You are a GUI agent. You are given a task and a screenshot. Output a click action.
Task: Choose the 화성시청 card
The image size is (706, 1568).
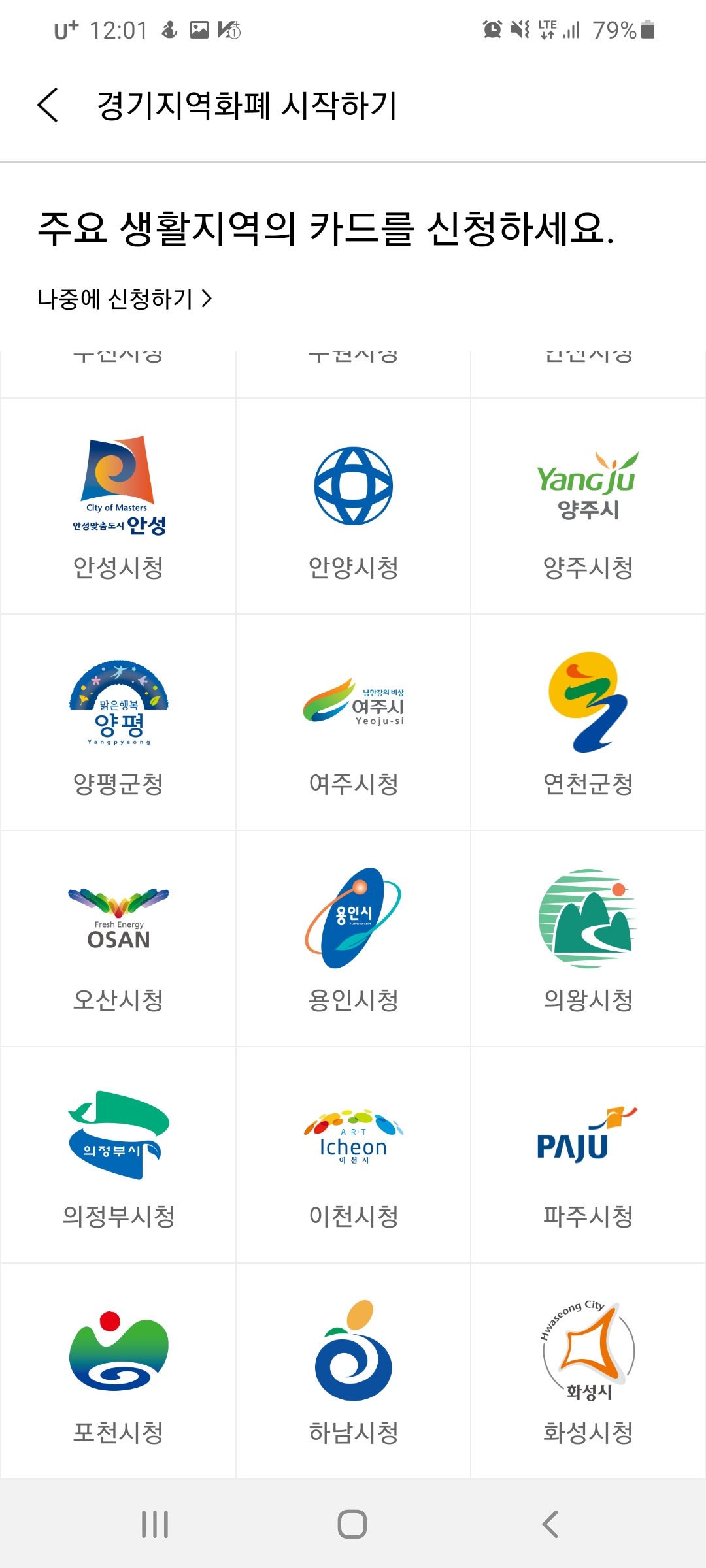coord(588,1371)
